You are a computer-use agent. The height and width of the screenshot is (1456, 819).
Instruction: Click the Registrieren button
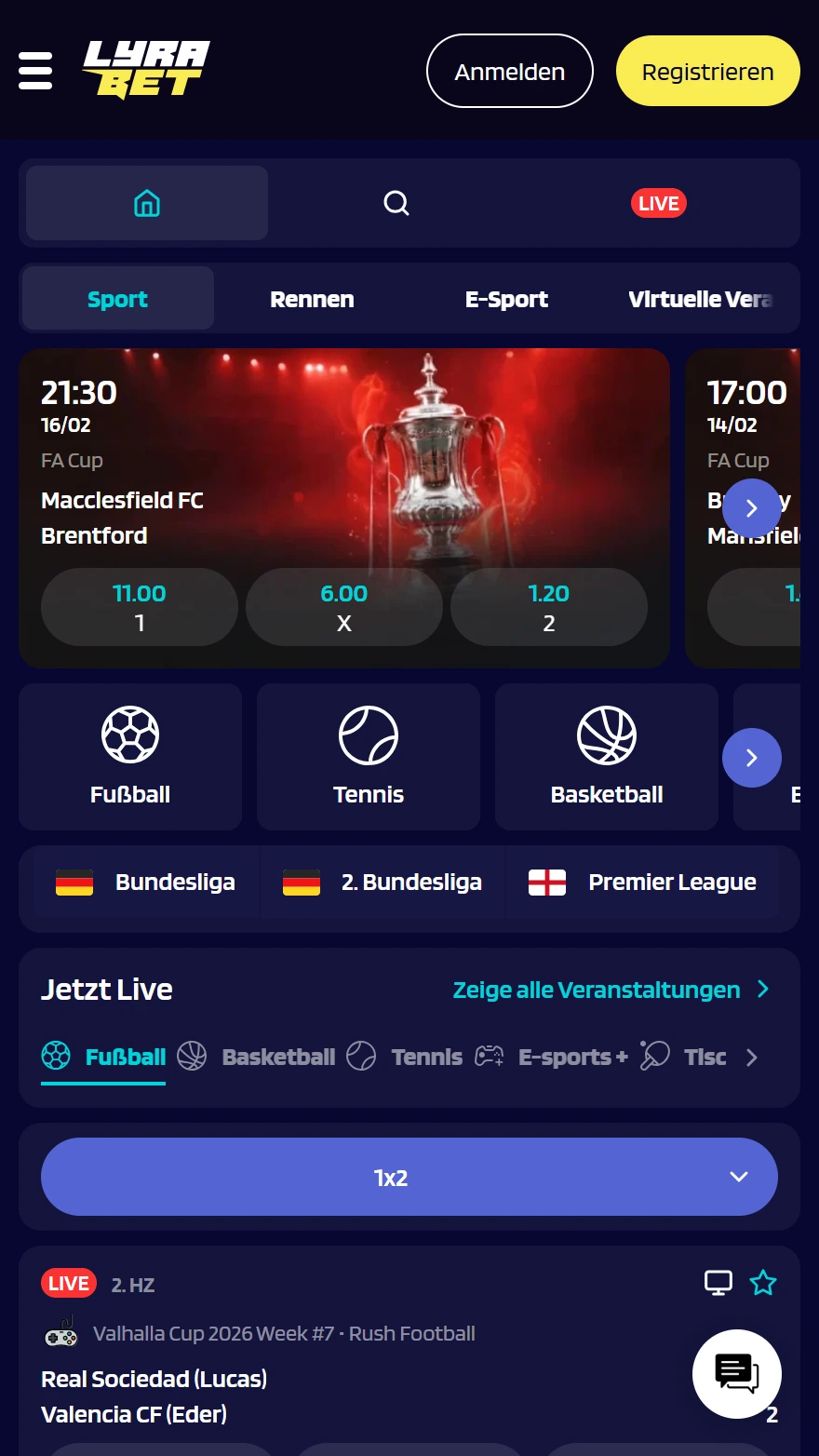coord(707,70)
